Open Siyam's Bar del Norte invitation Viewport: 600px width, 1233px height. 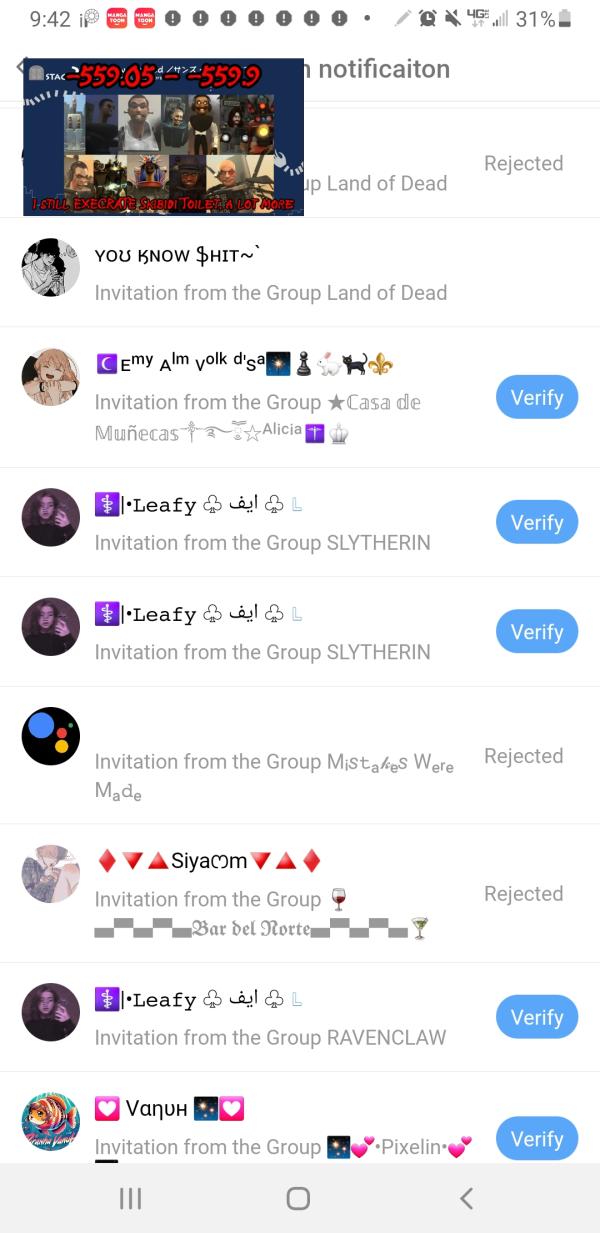270,895
